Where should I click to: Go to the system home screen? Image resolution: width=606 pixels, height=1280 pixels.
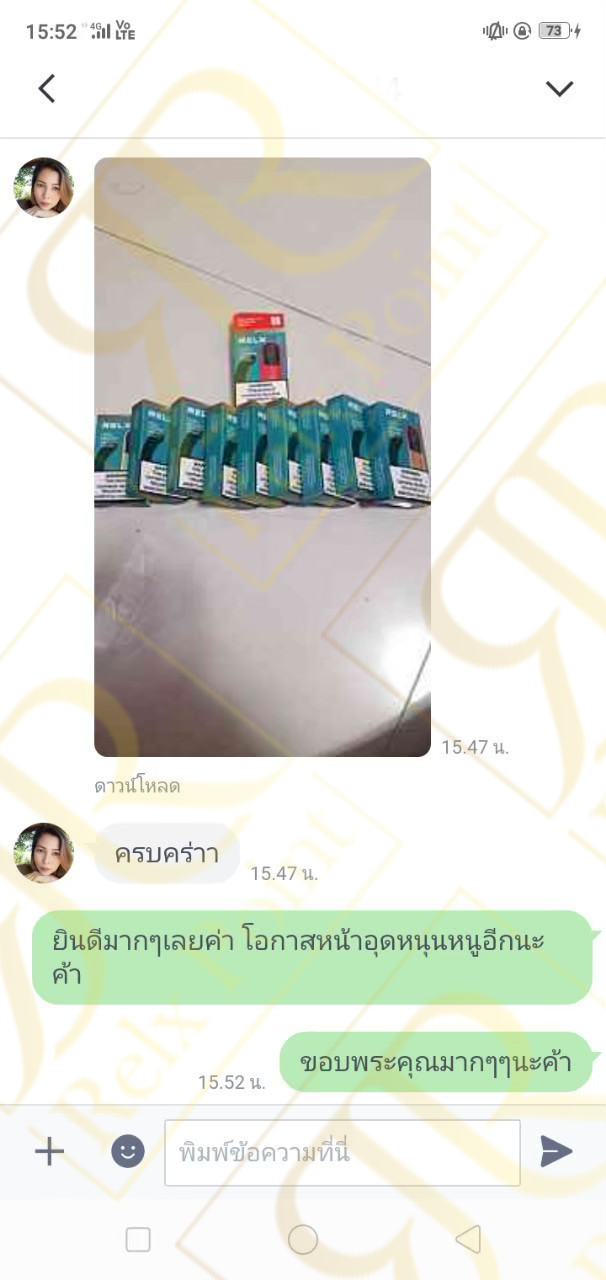(303, 1240)
